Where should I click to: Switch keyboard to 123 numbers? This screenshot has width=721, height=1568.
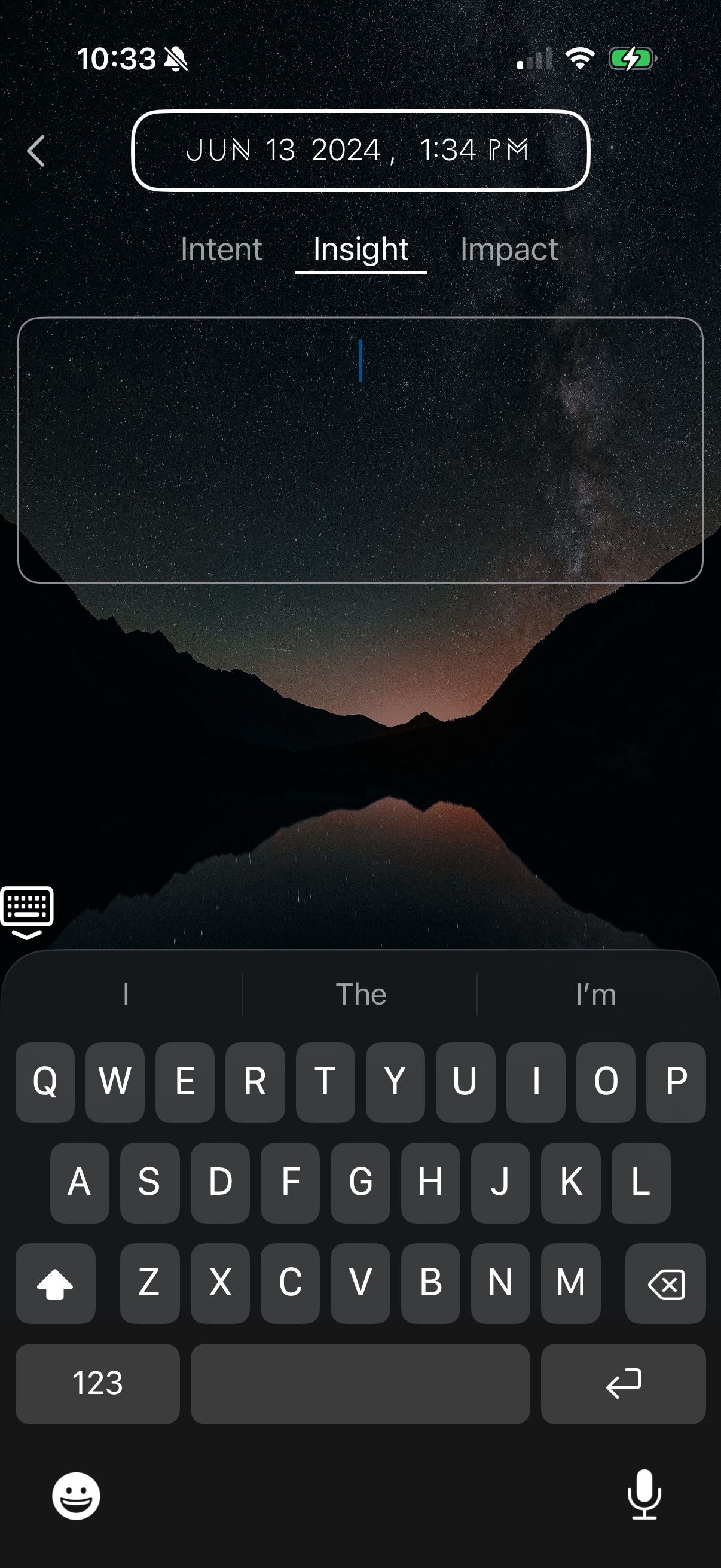coord(97,1384)
